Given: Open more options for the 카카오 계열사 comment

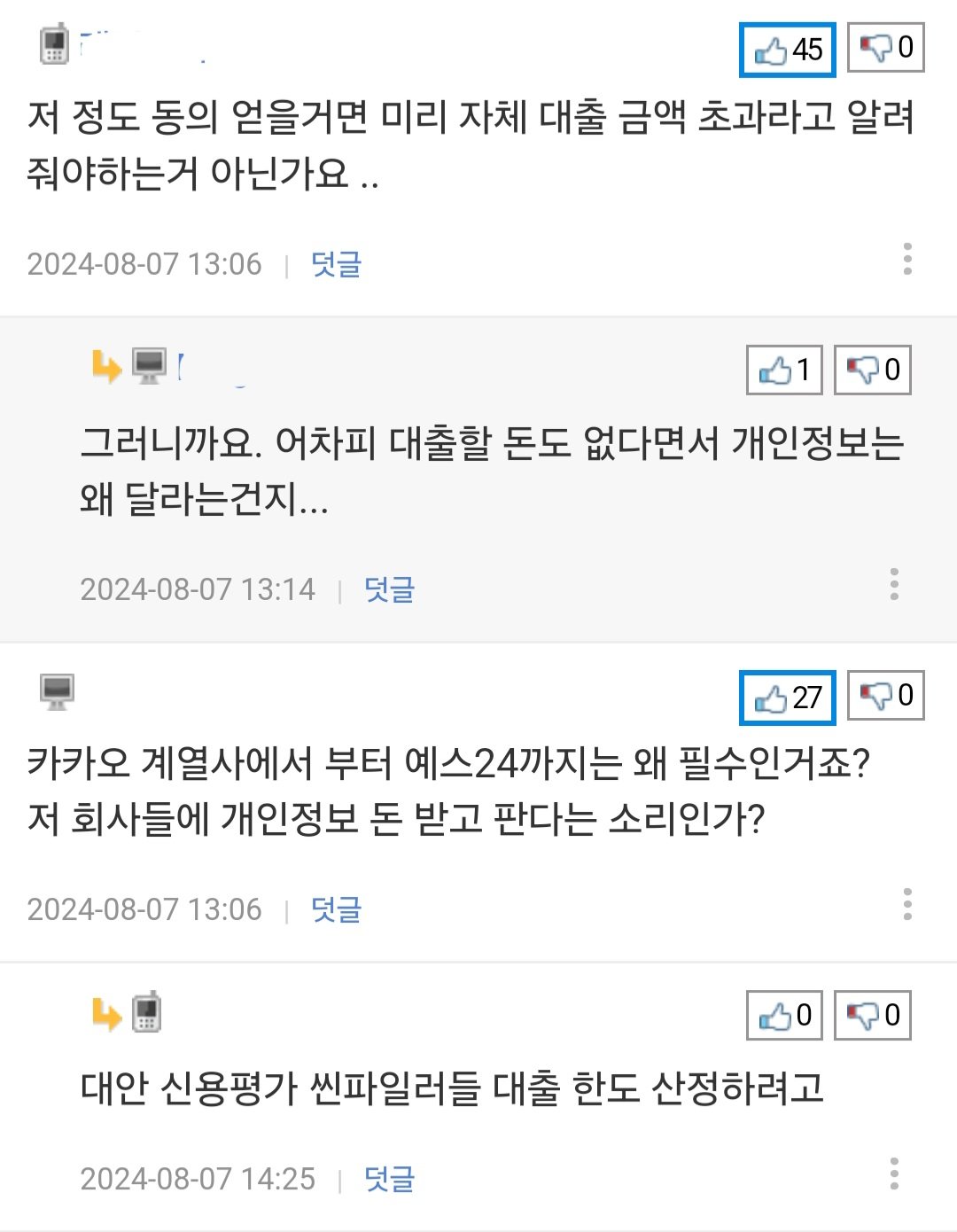Looking at the screenshot, I should 906,904.
